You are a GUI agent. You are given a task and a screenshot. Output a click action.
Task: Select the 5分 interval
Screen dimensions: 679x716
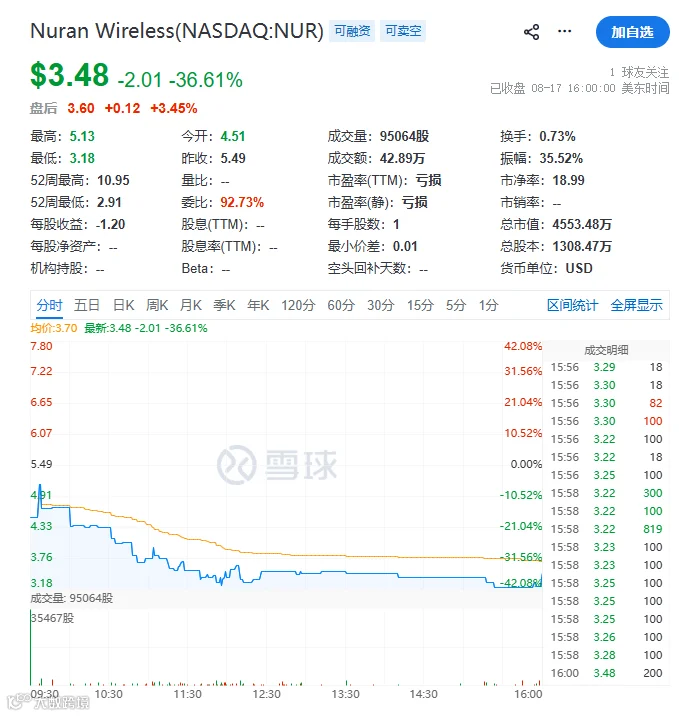pyautogui.click(x=456, y=305)
